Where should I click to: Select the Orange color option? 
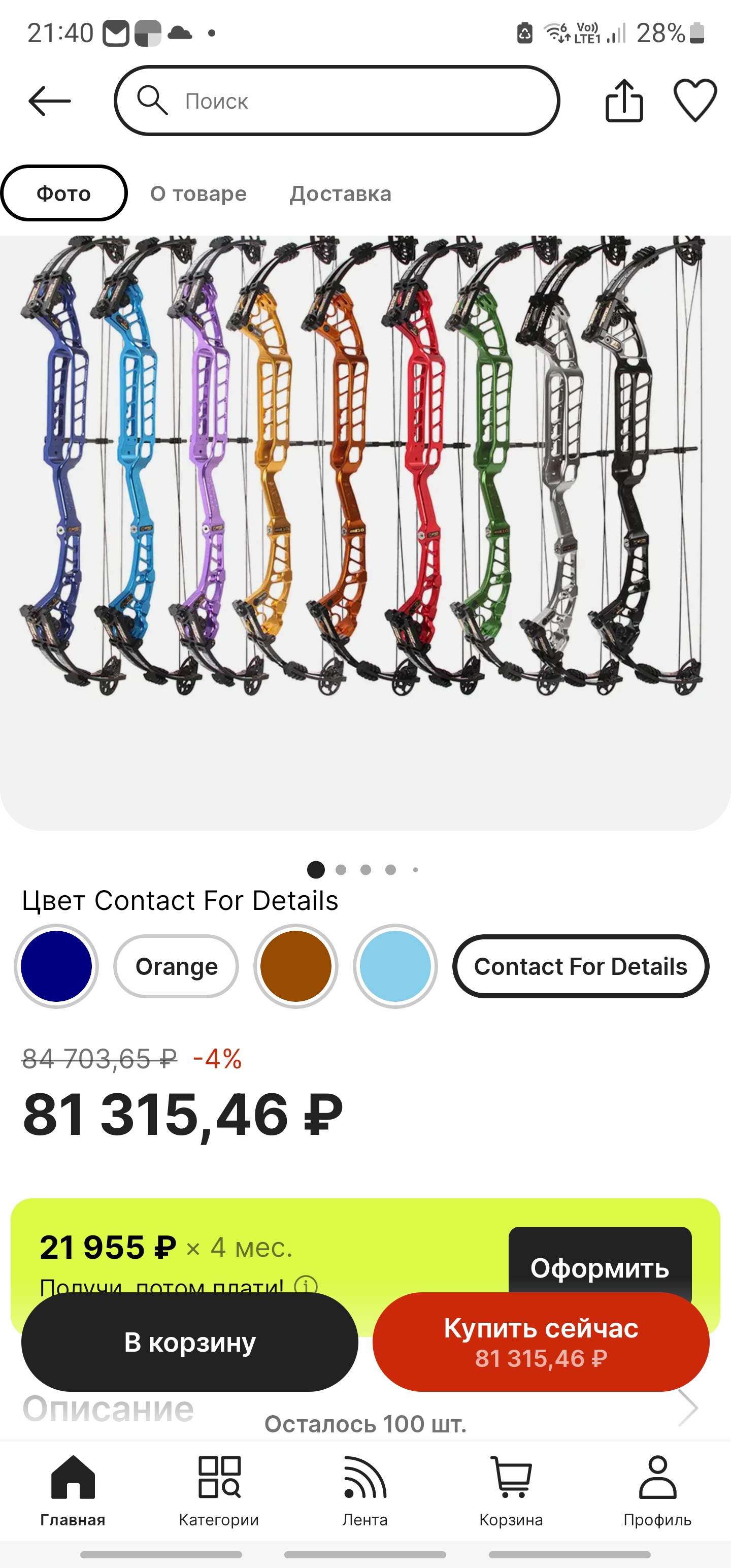pos(177,966)
